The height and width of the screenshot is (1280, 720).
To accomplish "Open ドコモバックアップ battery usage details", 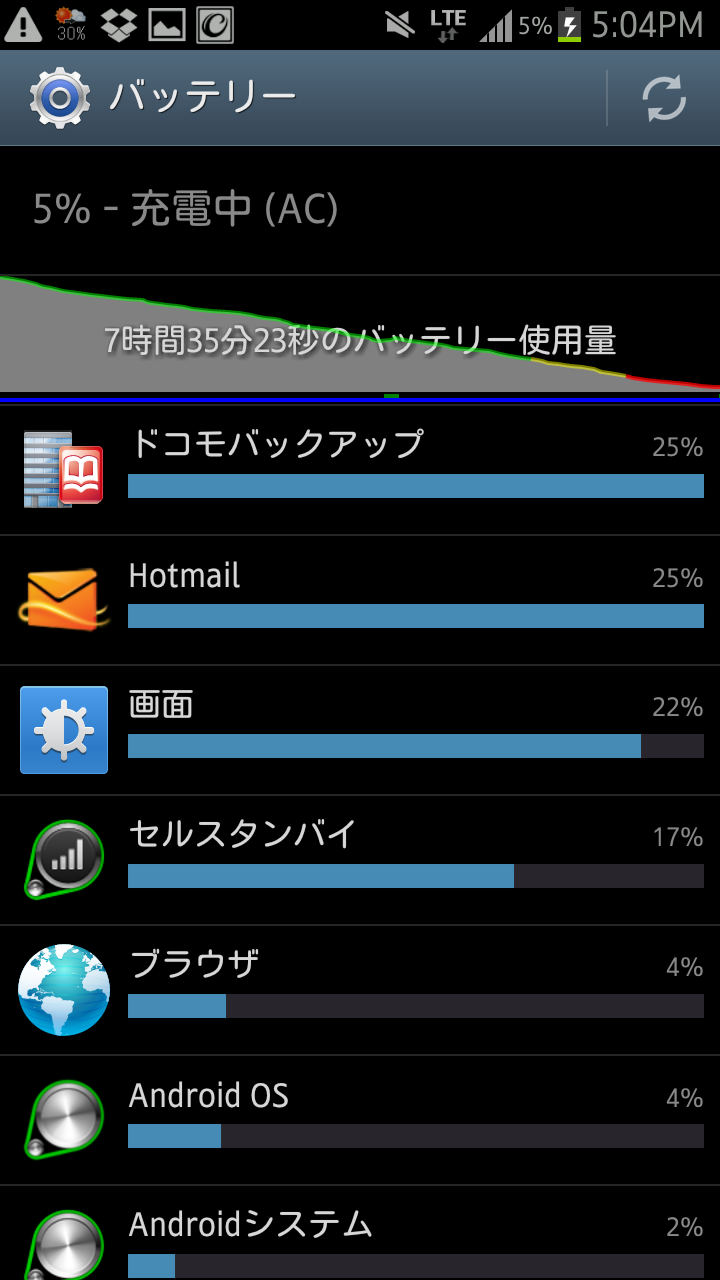I will 360,470.
